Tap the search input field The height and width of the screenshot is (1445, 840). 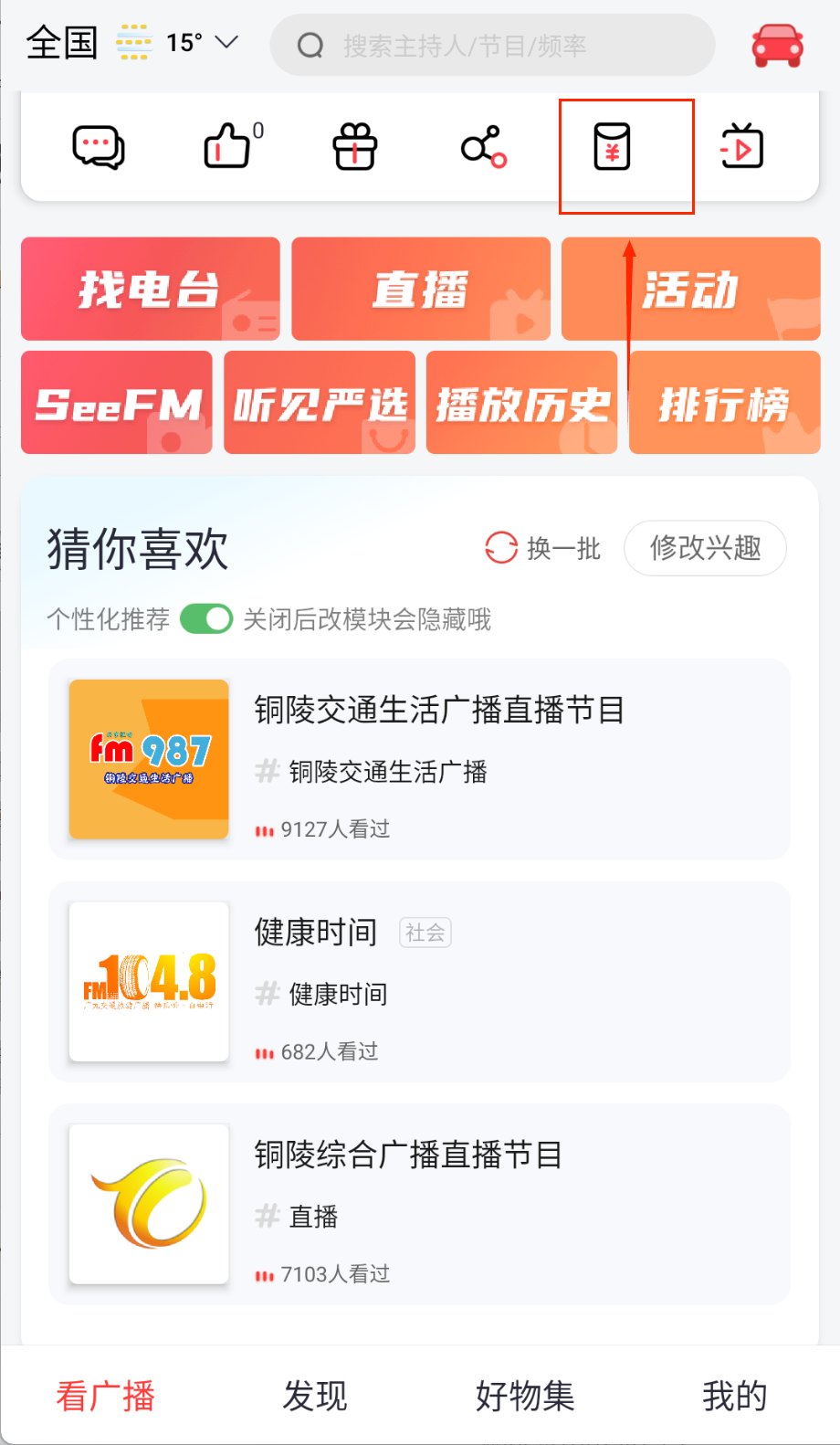(x=493, y=44)
